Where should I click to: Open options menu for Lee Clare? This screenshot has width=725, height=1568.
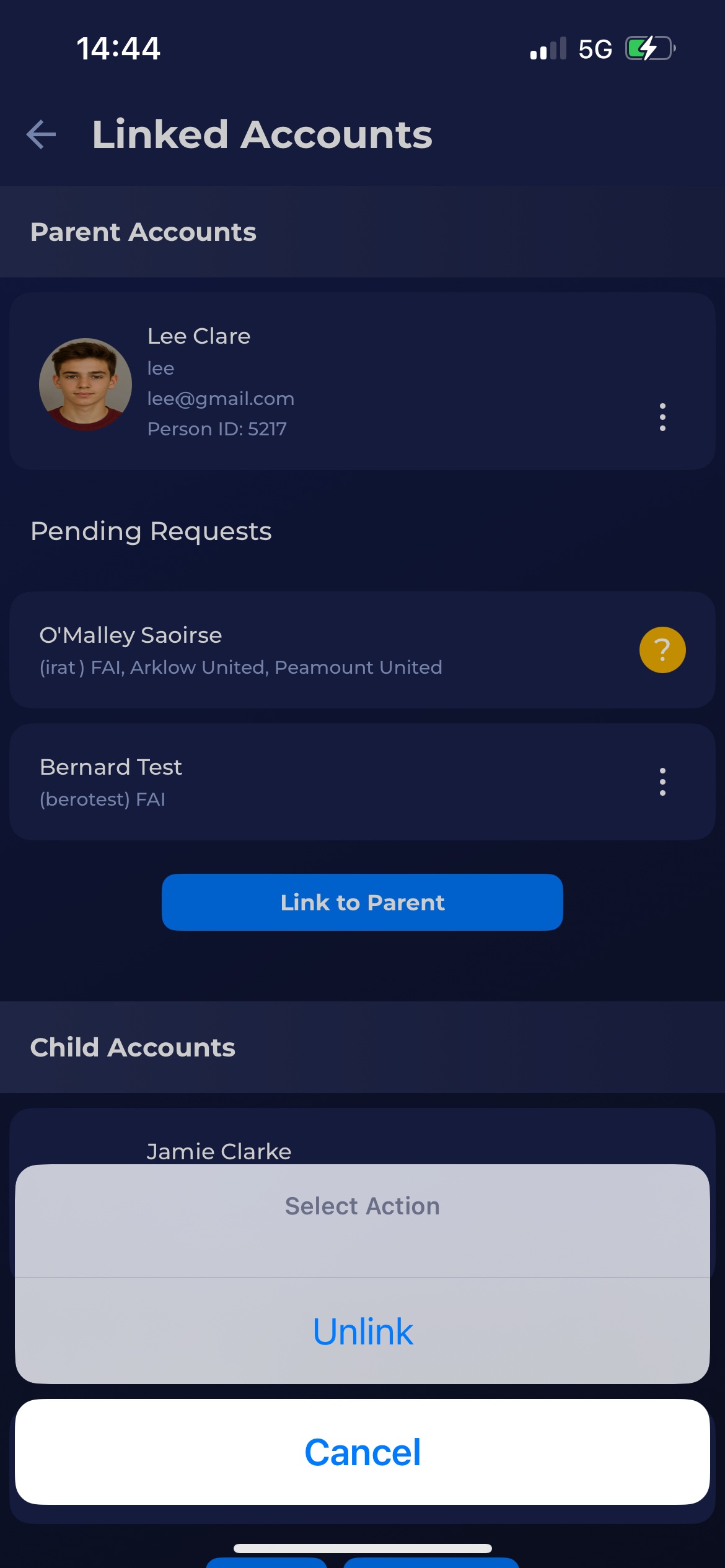[x=662, y=417]
